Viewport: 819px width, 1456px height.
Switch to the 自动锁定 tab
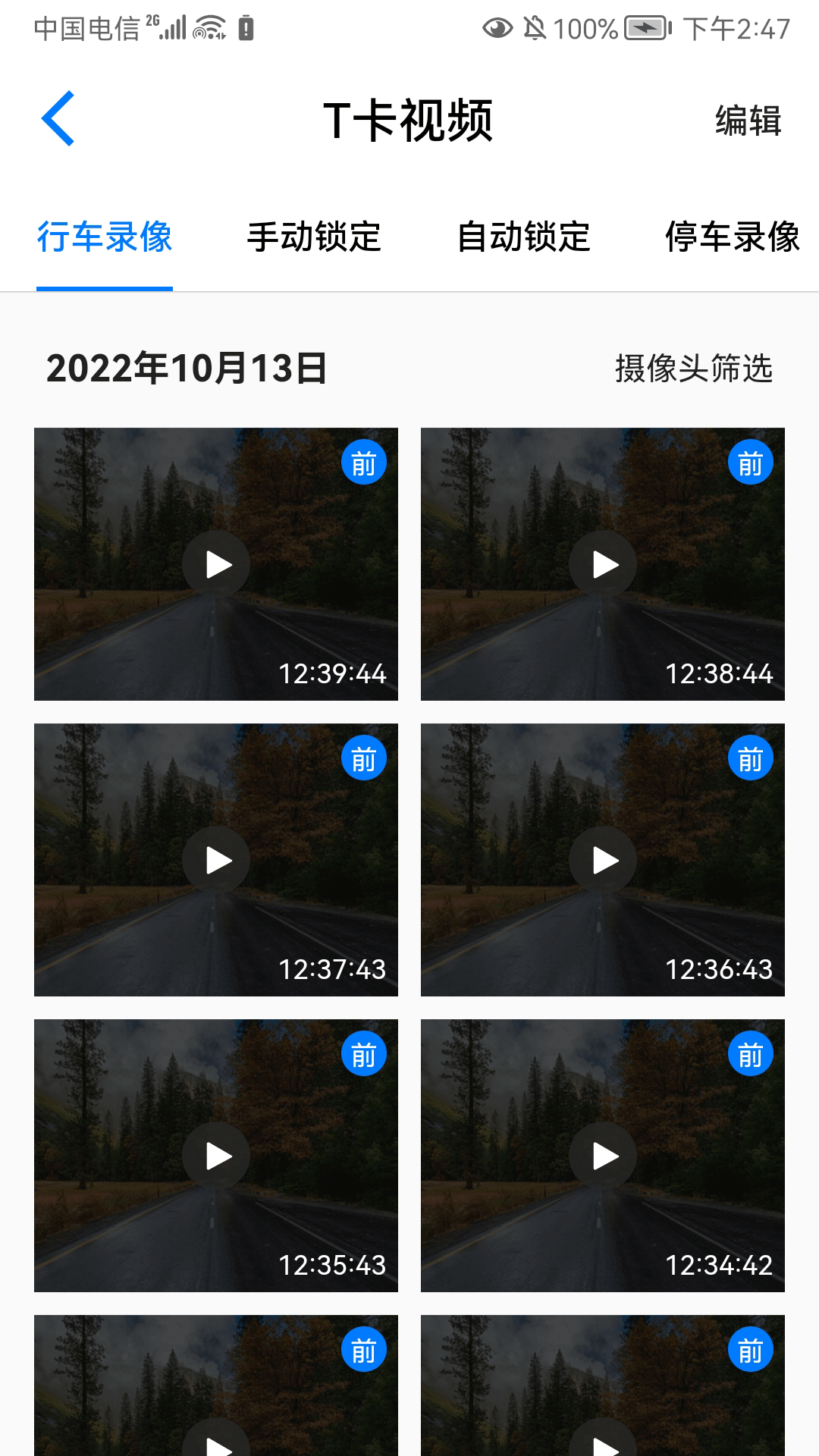point(523,237)
